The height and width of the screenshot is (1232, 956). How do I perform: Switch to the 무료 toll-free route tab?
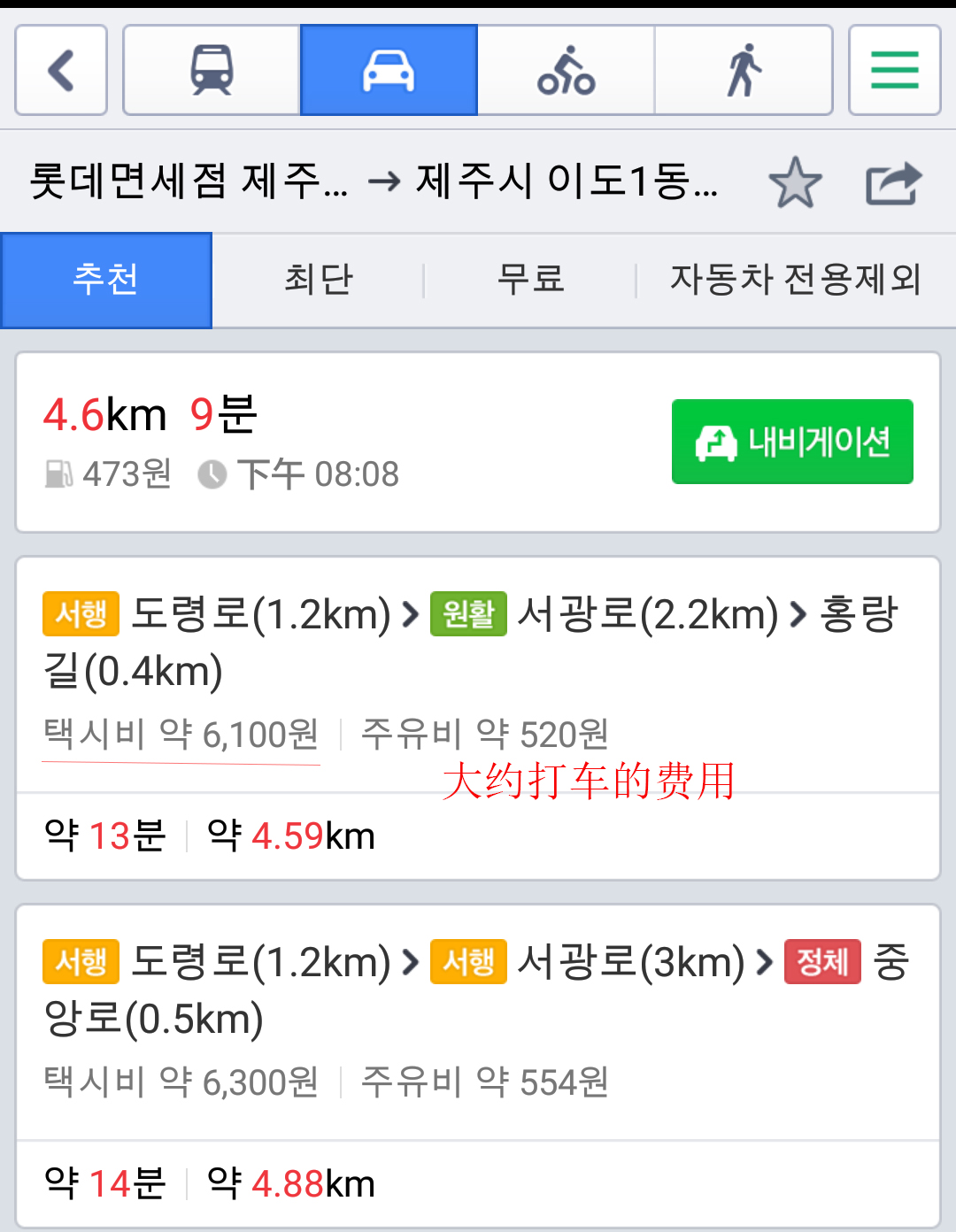tap(530, 280)
